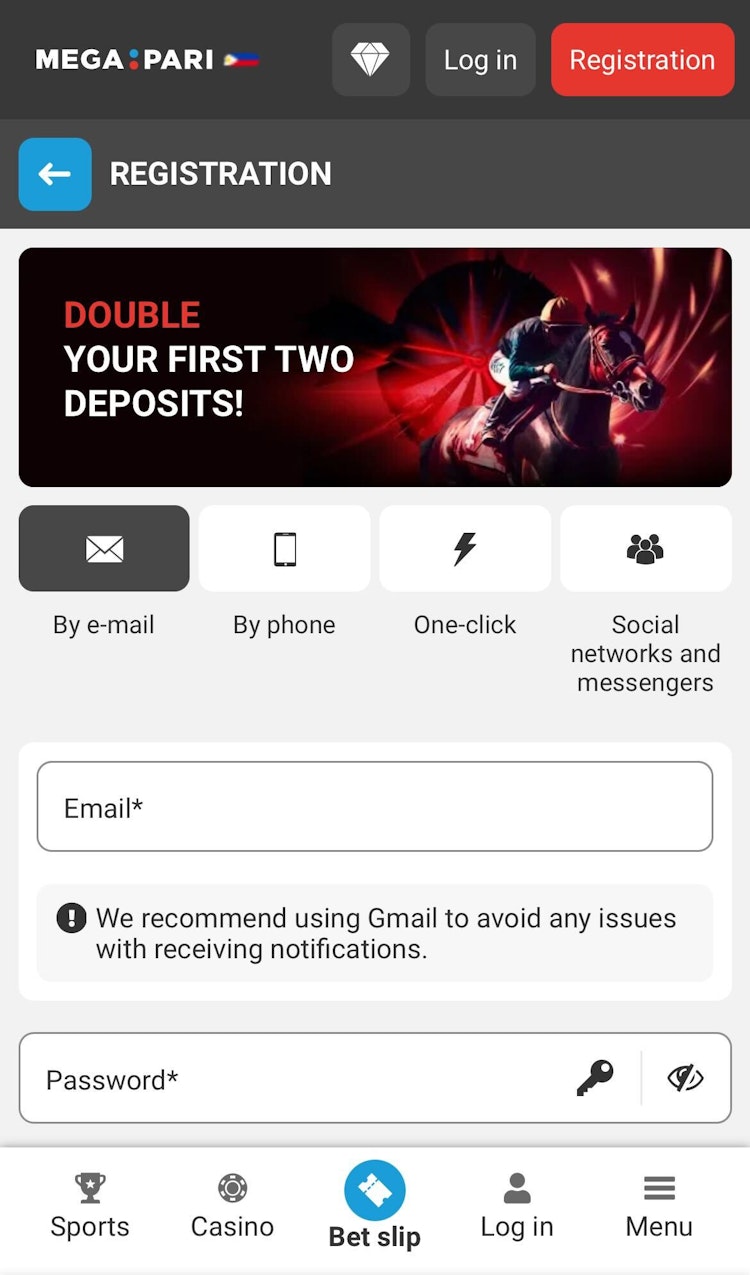Click the Log in button in the header
The image size is (750, 1275).
point(480,60)
